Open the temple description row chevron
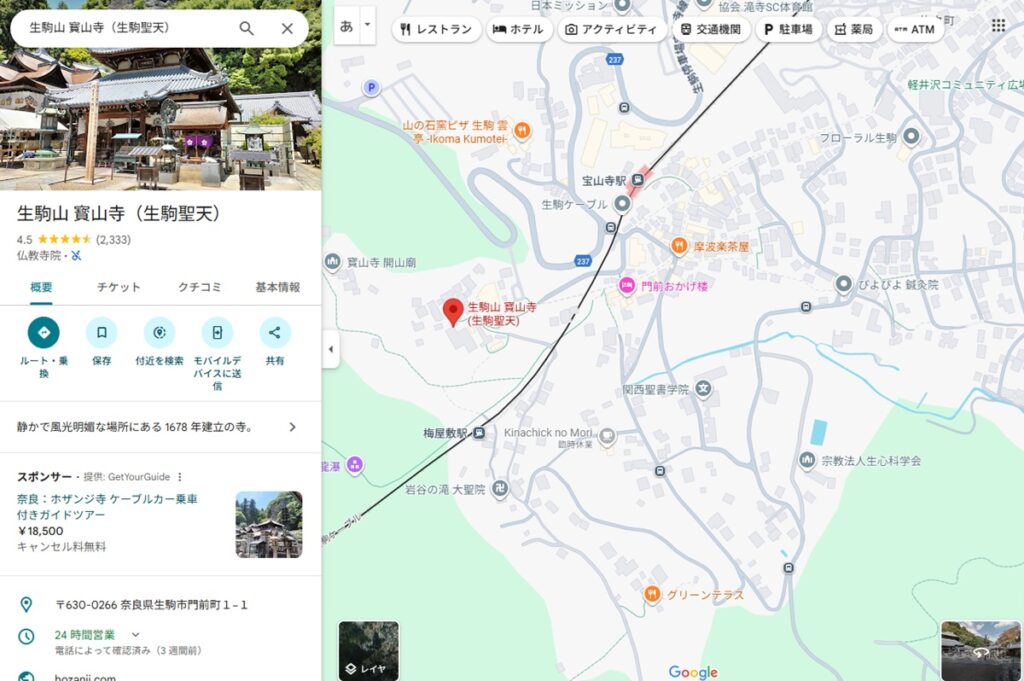Image resolution: width=1024 pixels, height=681 pixels. [x=292, y=427]
